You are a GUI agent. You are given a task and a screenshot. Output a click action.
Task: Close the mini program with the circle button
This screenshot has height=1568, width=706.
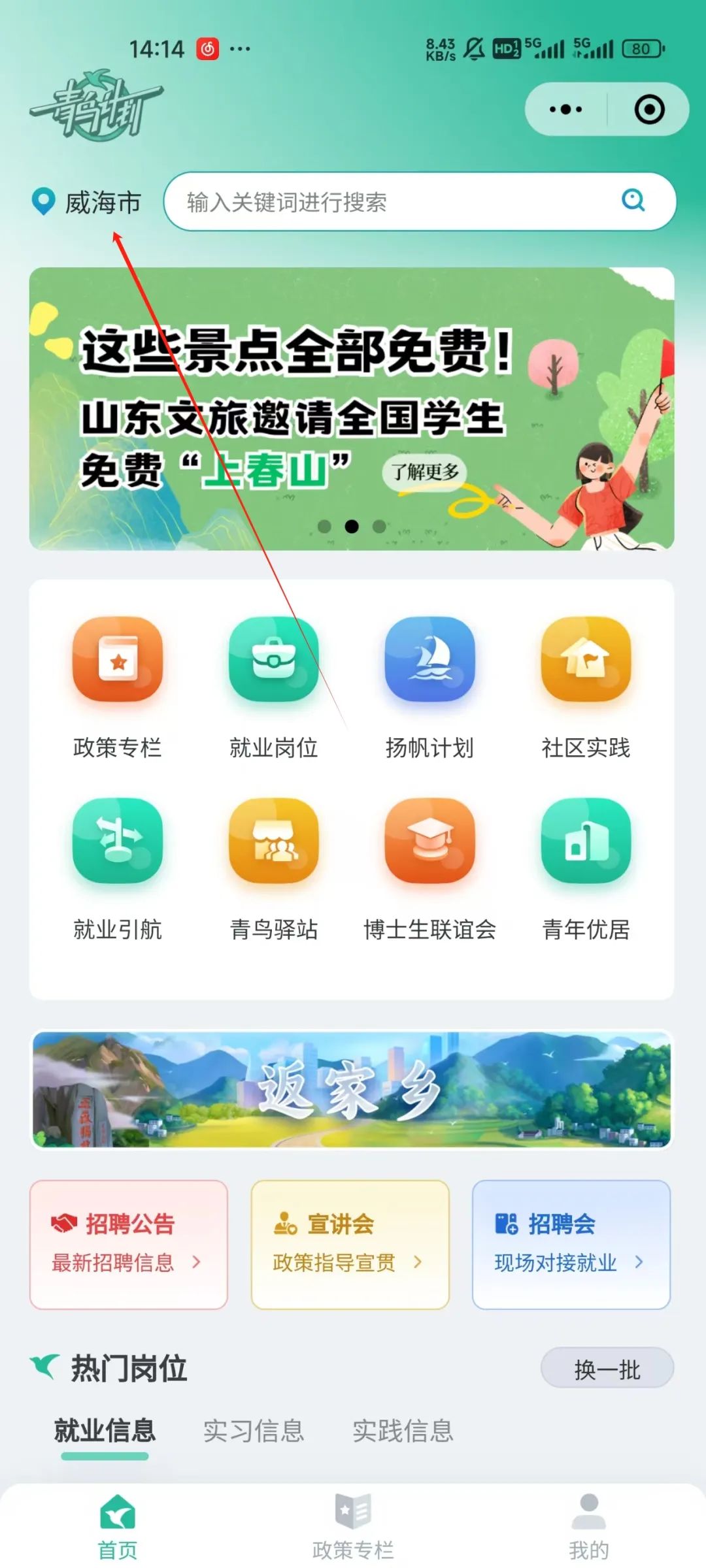649,109
